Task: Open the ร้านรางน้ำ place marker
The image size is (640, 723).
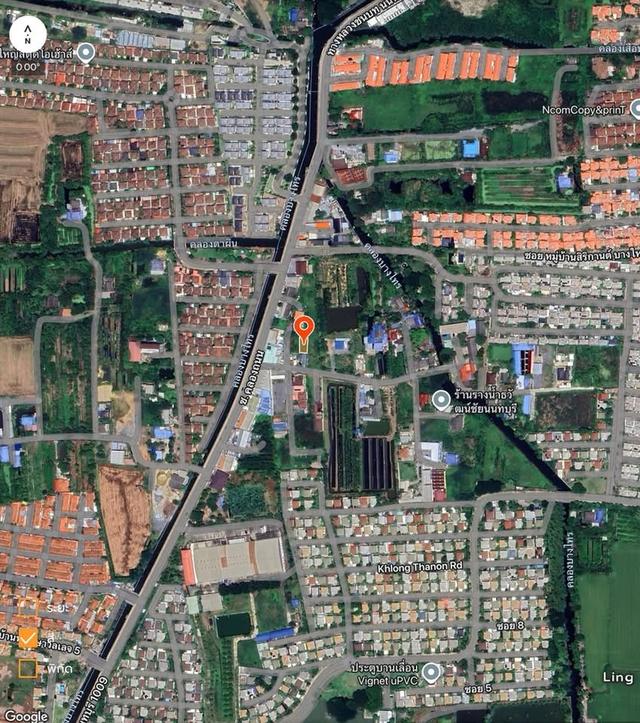Action: click(x=441, y=401)
